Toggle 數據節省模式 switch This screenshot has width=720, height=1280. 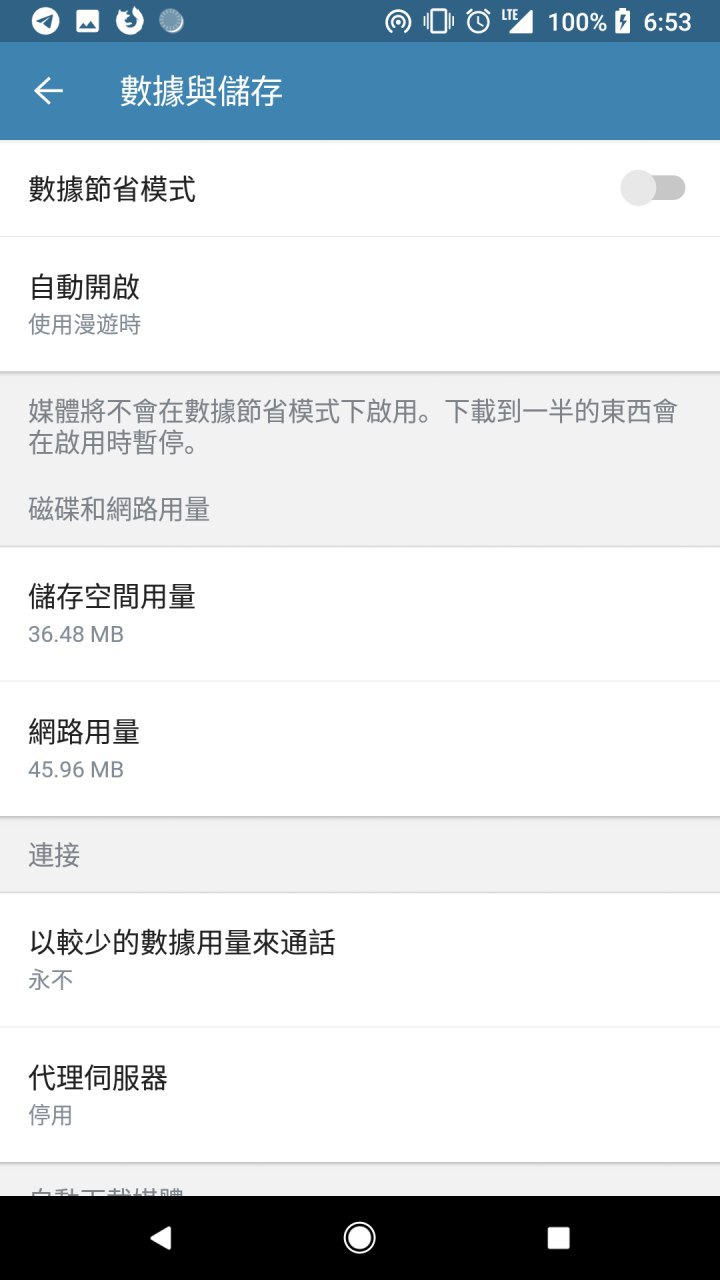click(652, 188)
